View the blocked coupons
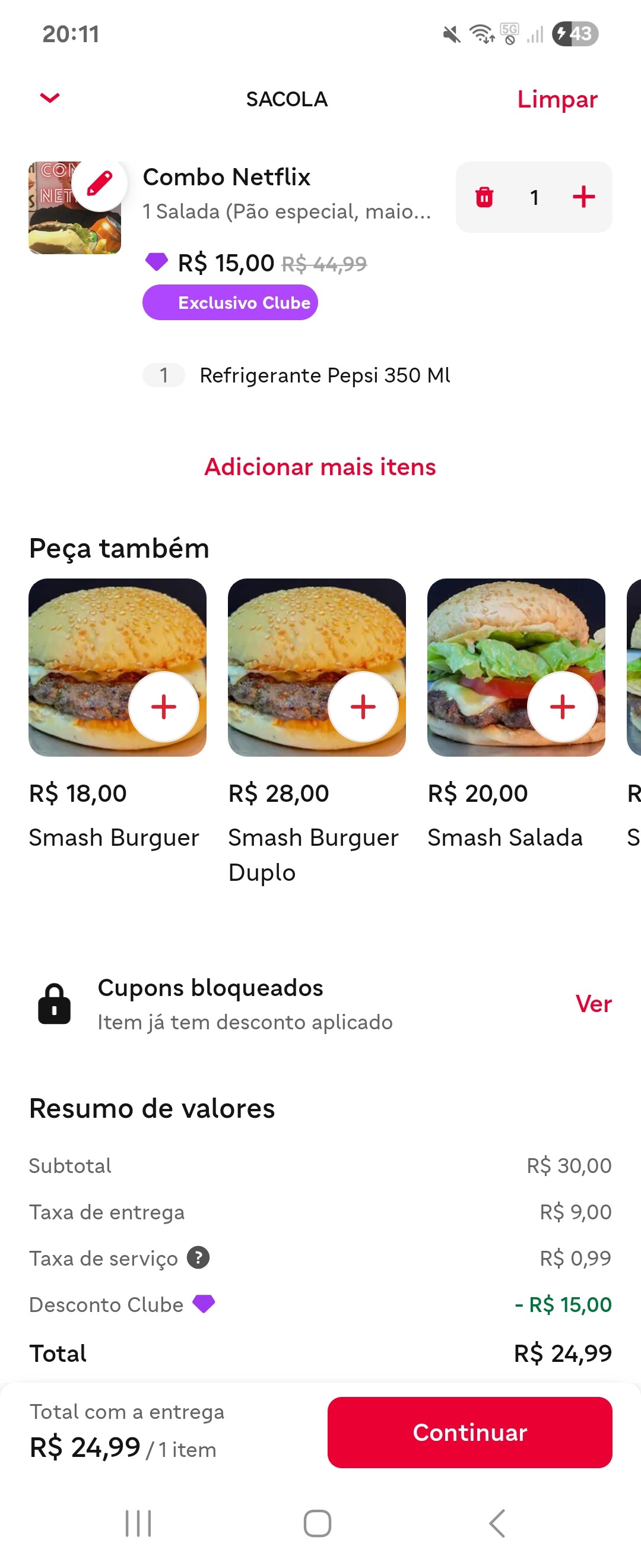The height and width of the screenshot is (1568, 641). pyautogui.click(x=593, y=1004)
